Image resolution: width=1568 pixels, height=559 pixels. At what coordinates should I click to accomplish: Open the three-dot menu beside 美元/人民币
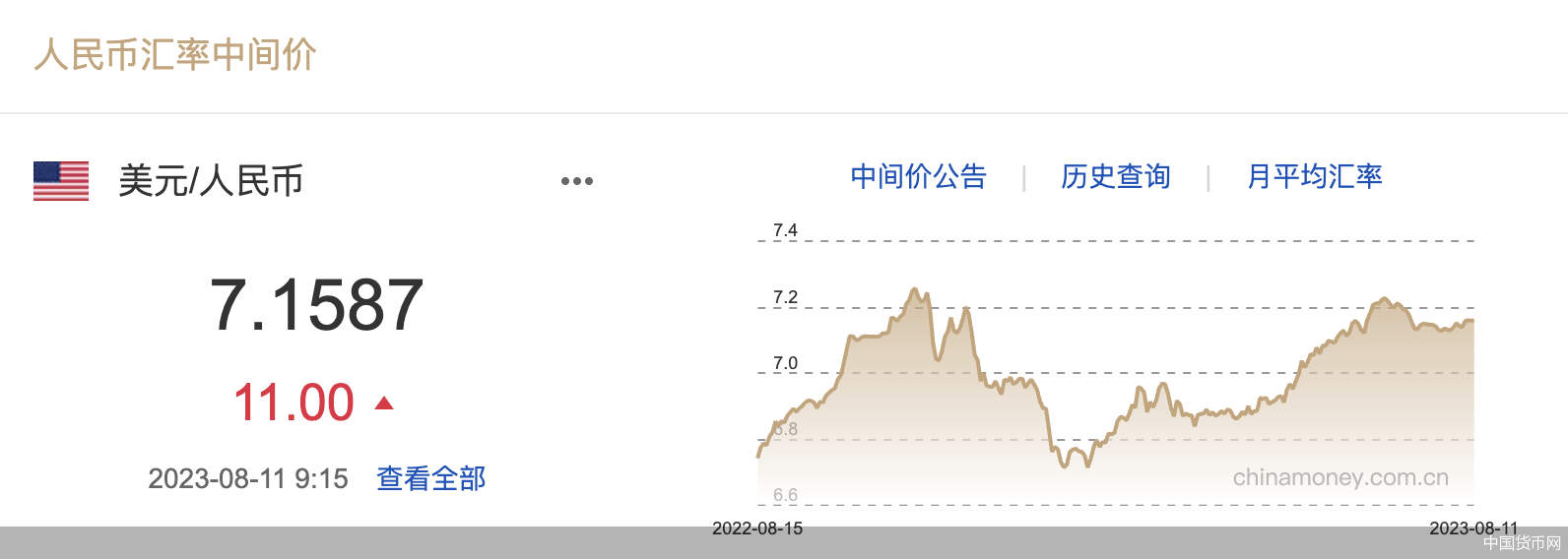tap(577, 181)
